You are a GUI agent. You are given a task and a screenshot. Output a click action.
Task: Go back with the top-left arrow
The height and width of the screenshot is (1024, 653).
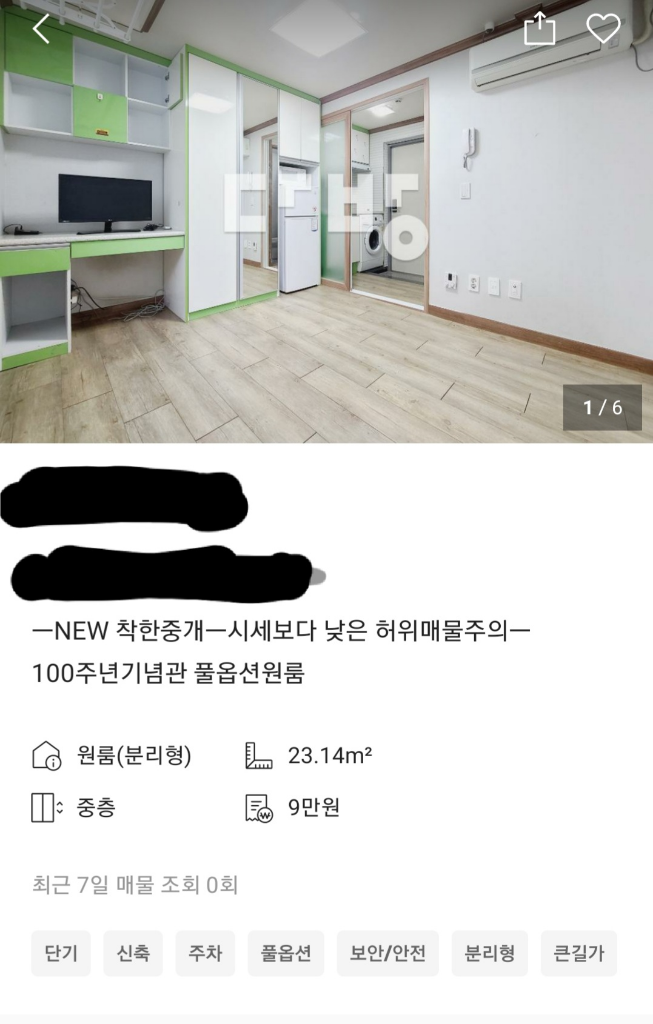(41, 29)
